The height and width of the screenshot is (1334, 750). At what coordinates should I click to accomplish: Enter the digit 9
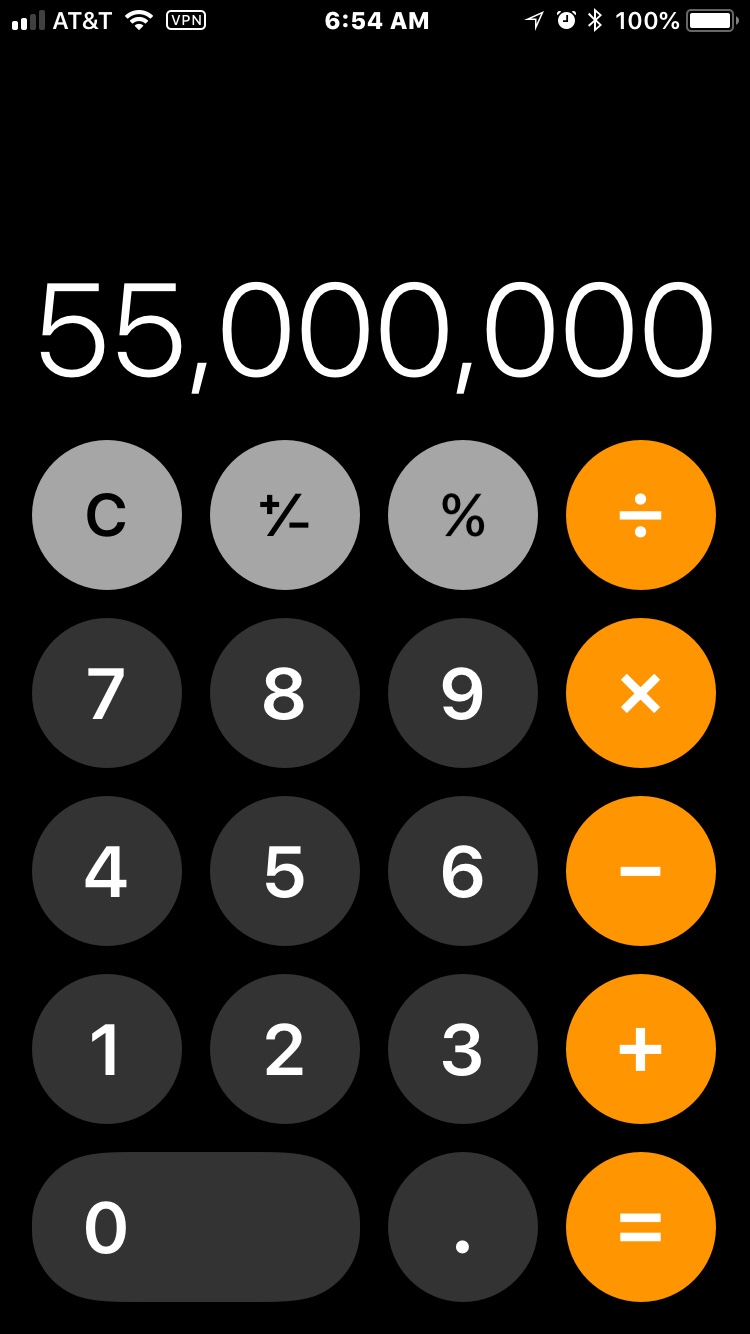463,693
